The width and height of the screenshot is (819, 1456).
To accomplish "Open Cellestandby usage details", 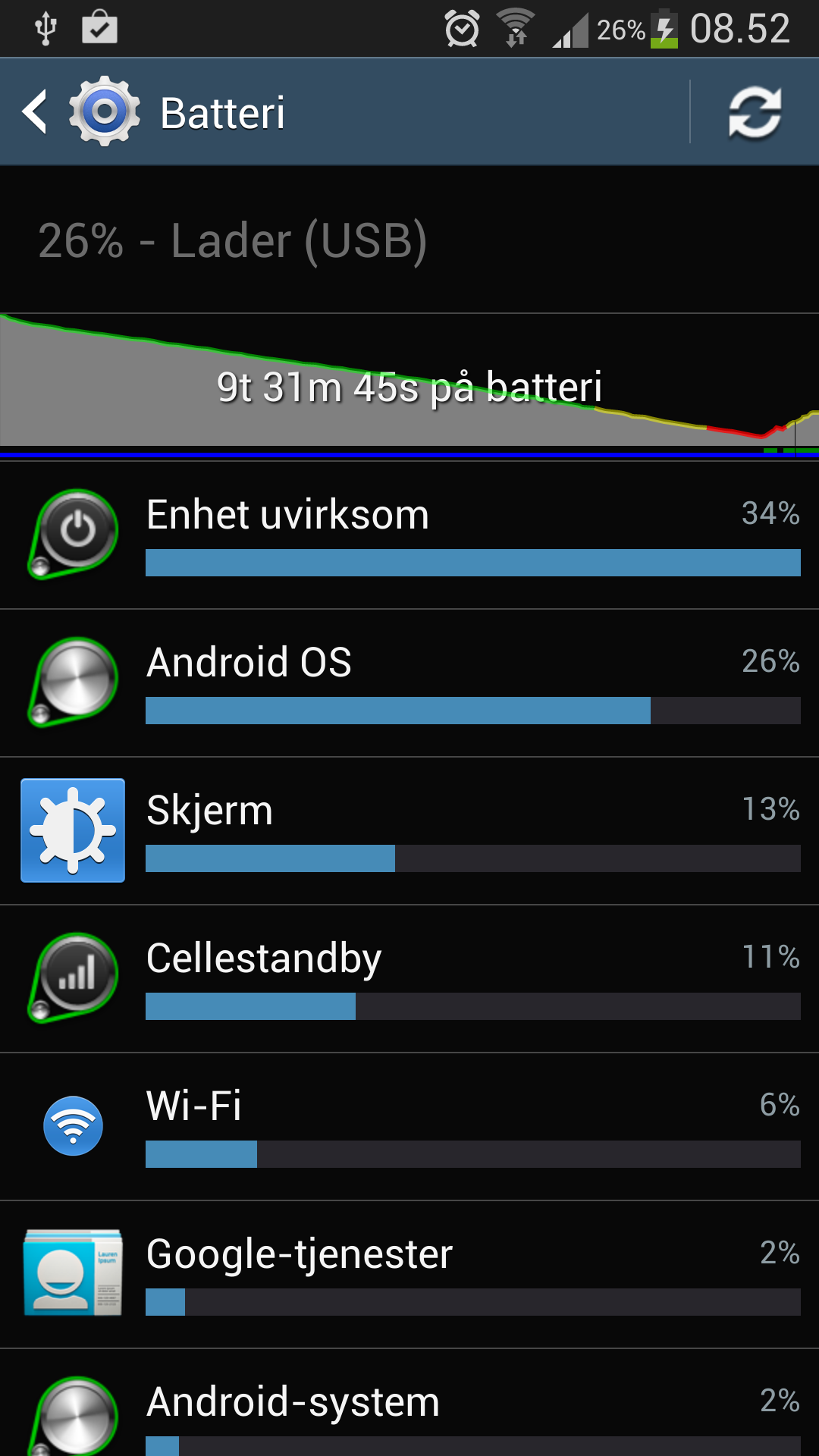I will (409, 979).
